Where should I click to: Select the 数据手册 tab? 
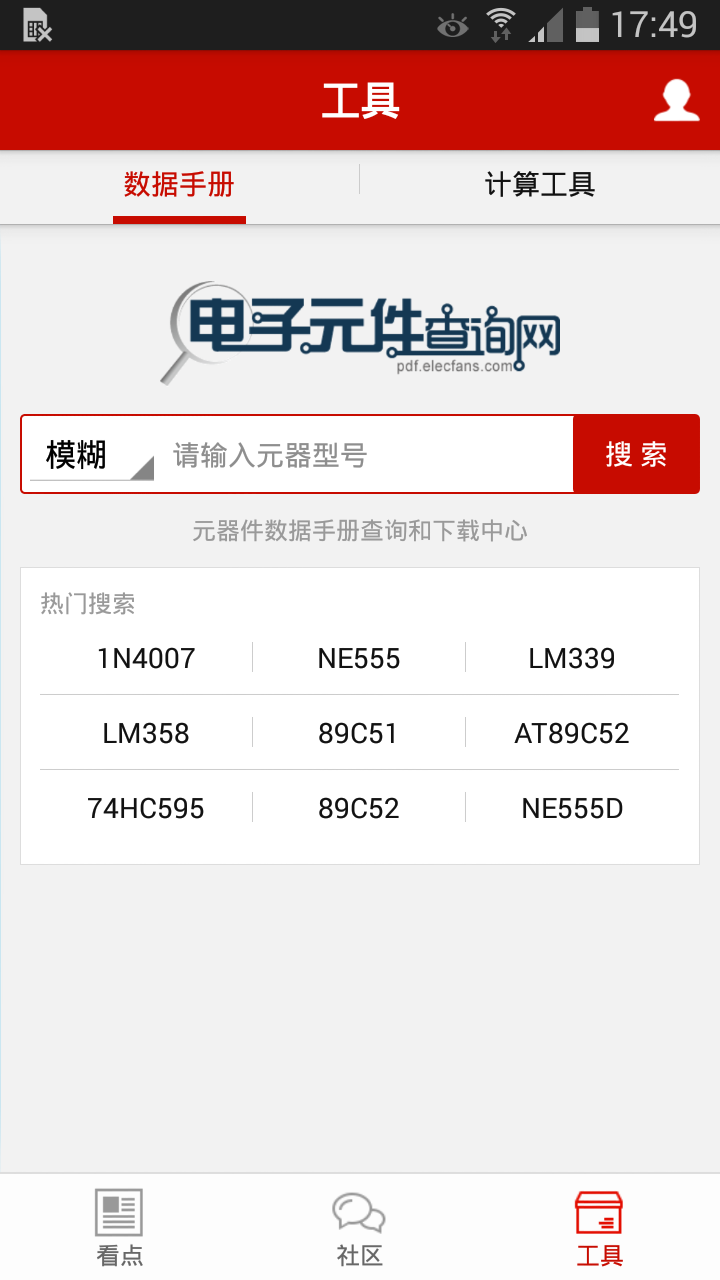[179, 185]
